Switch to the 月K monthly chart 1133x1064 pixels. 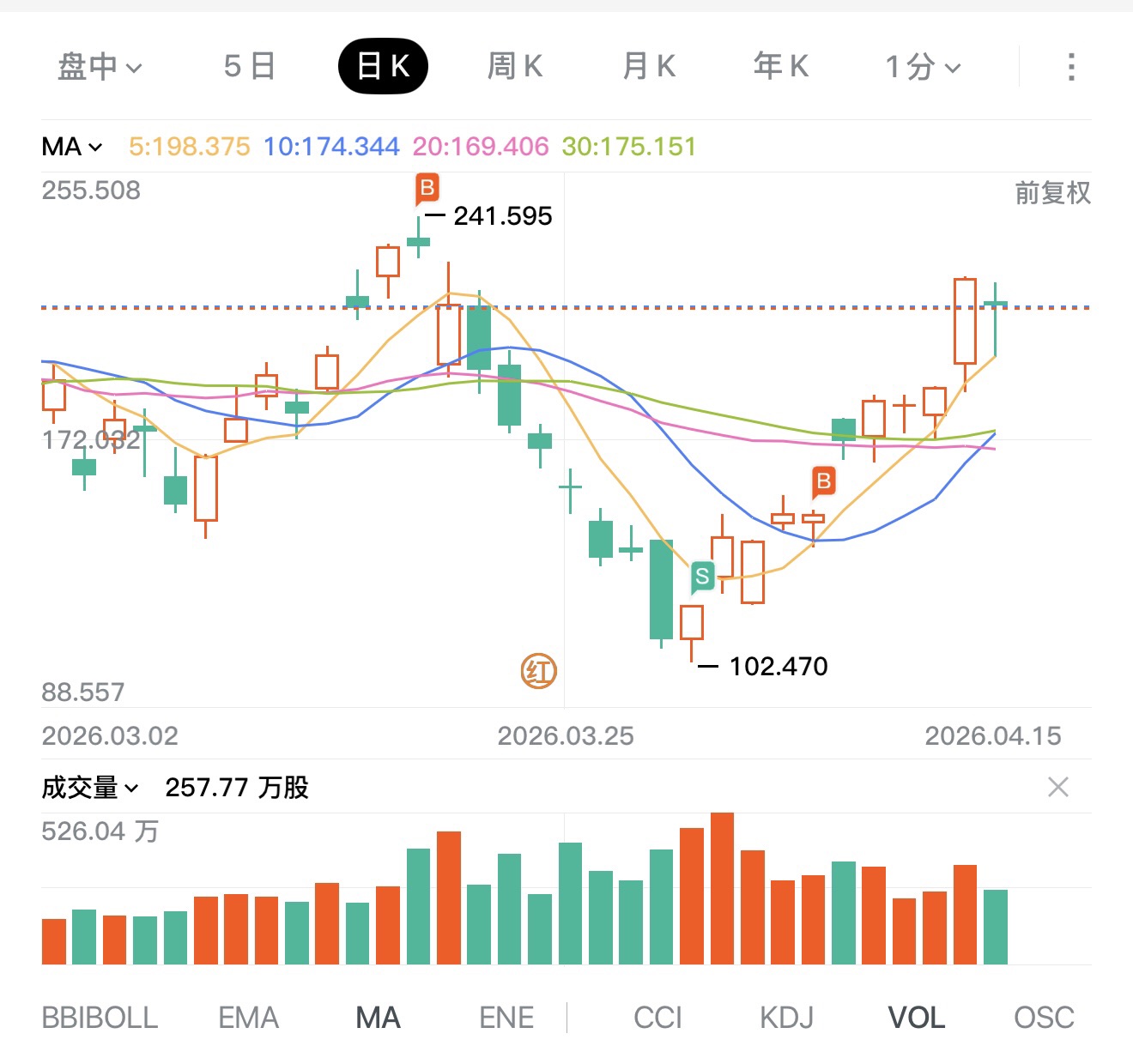pos(649,66)
